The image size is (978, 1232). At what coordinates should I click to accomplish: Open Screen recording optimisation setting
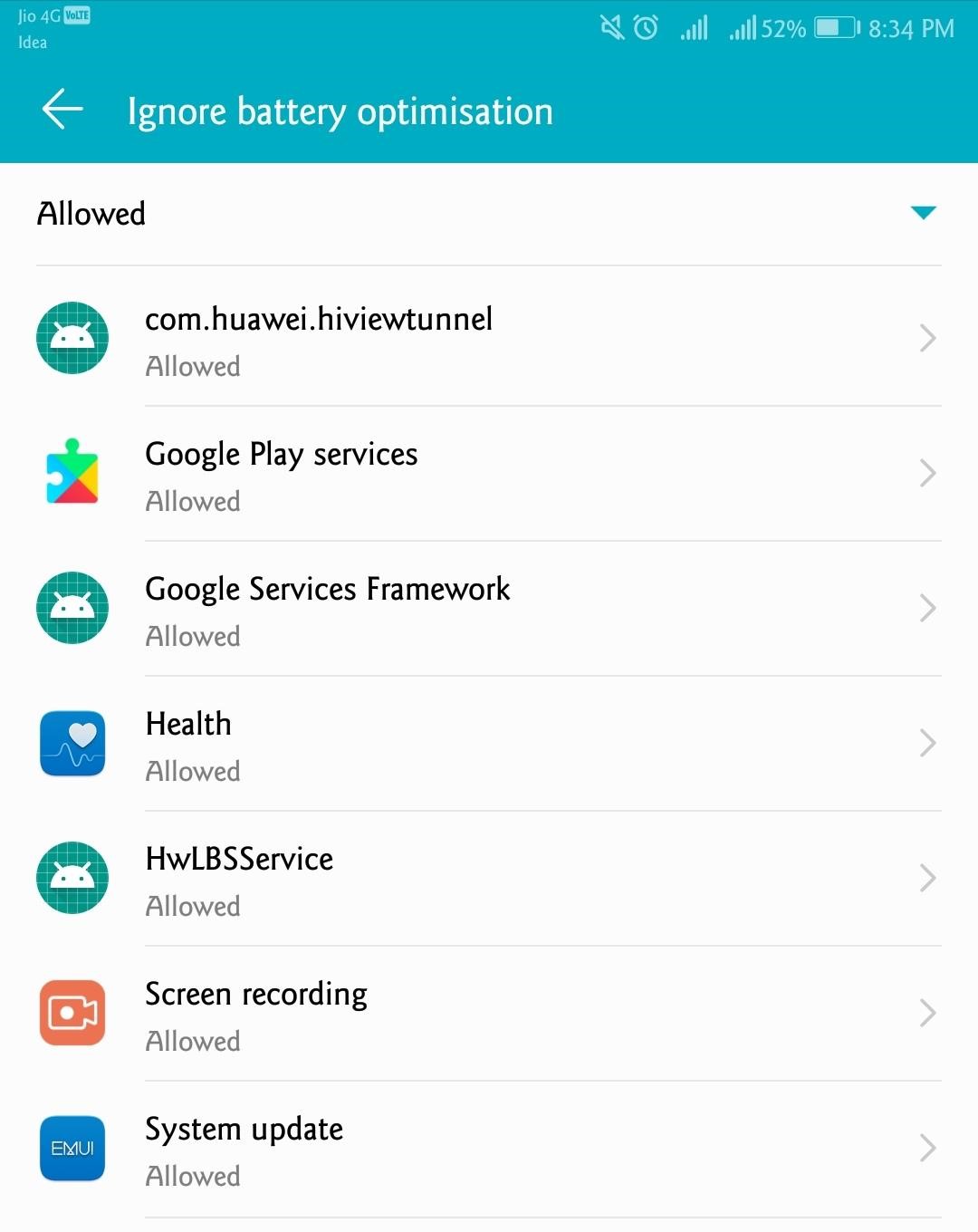(x=489, y=1015)
